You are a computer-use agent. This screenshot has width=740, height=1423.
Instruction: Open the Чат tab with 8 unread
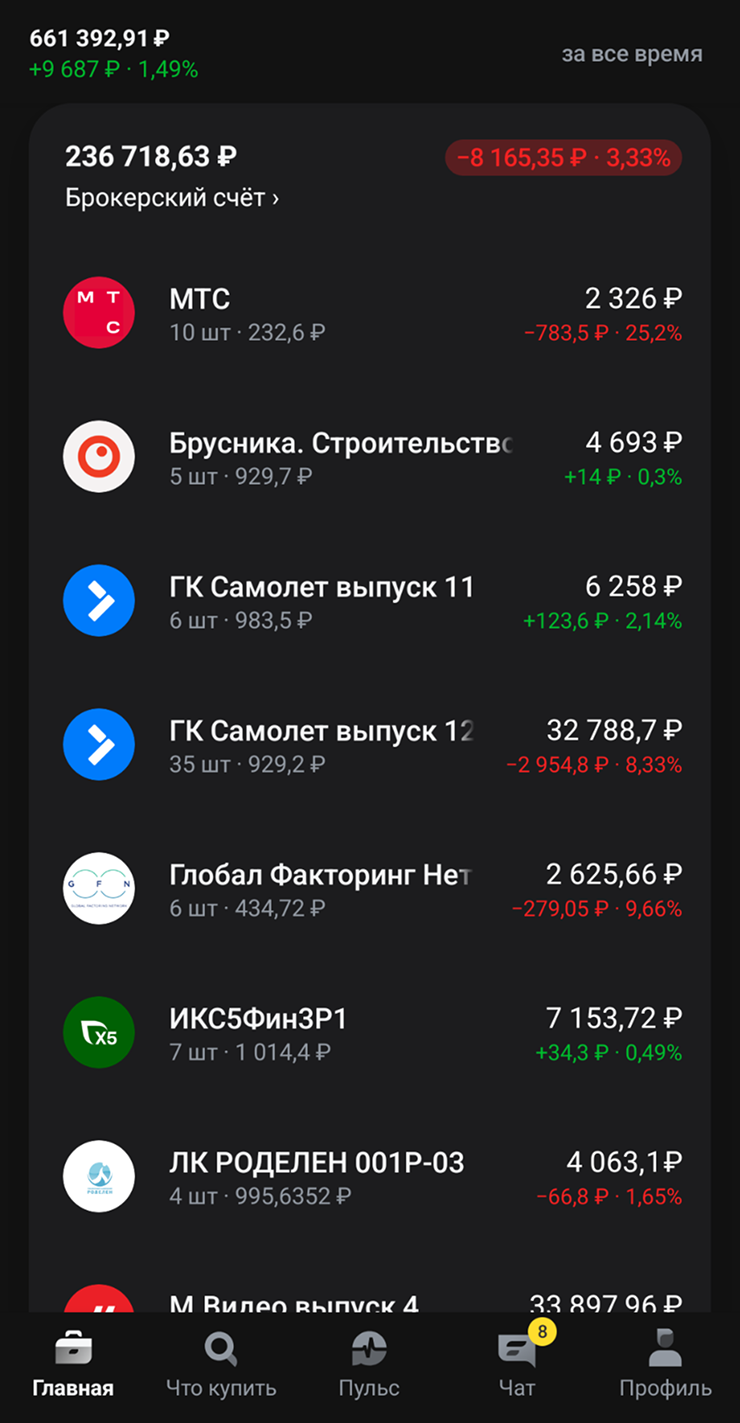517,1365
